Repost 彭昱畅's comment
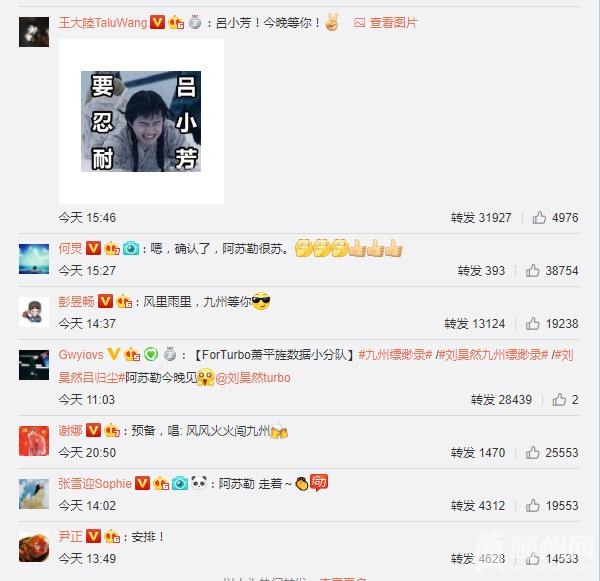This screenshot has width=600, height=581. [474, 324]
